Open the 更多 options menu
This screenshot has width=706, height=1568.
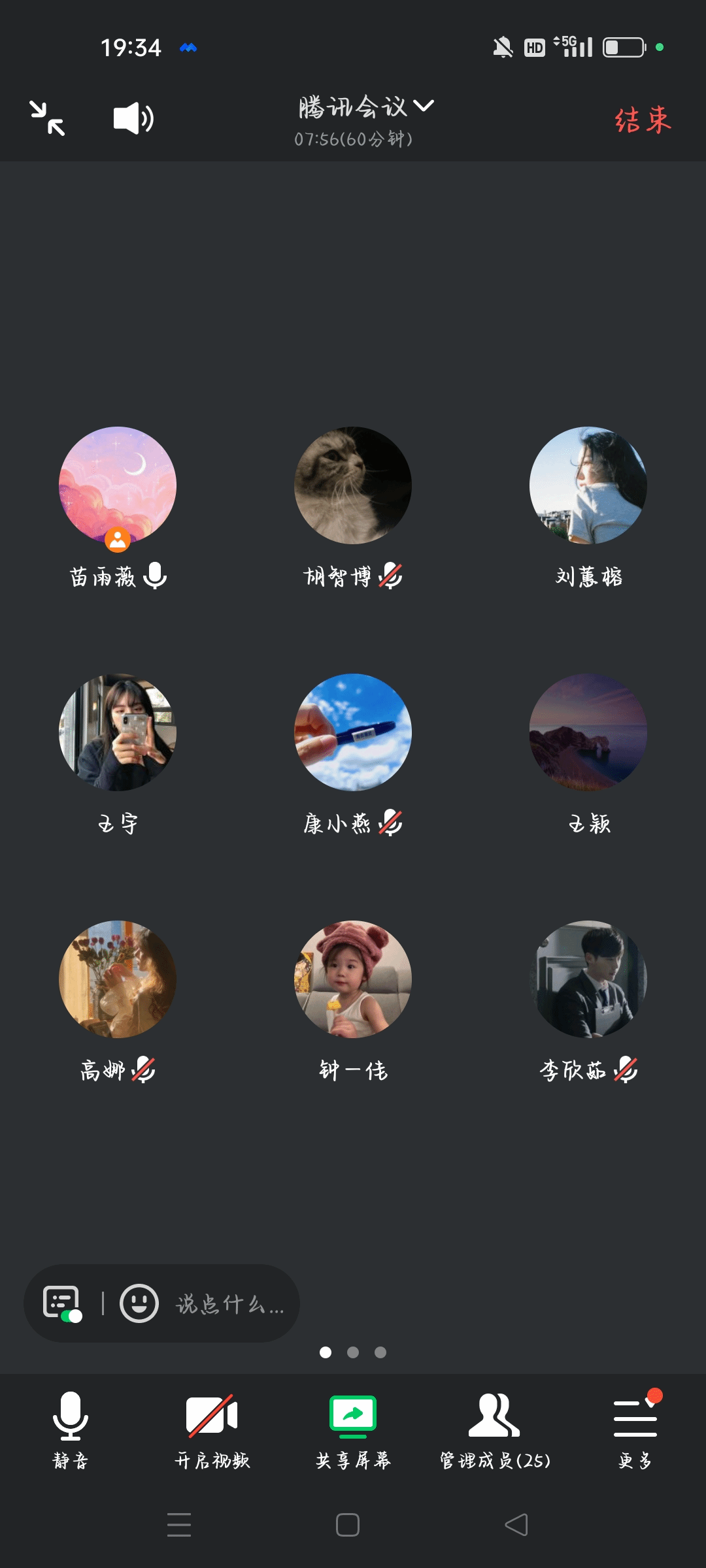tap(635, 1429)
